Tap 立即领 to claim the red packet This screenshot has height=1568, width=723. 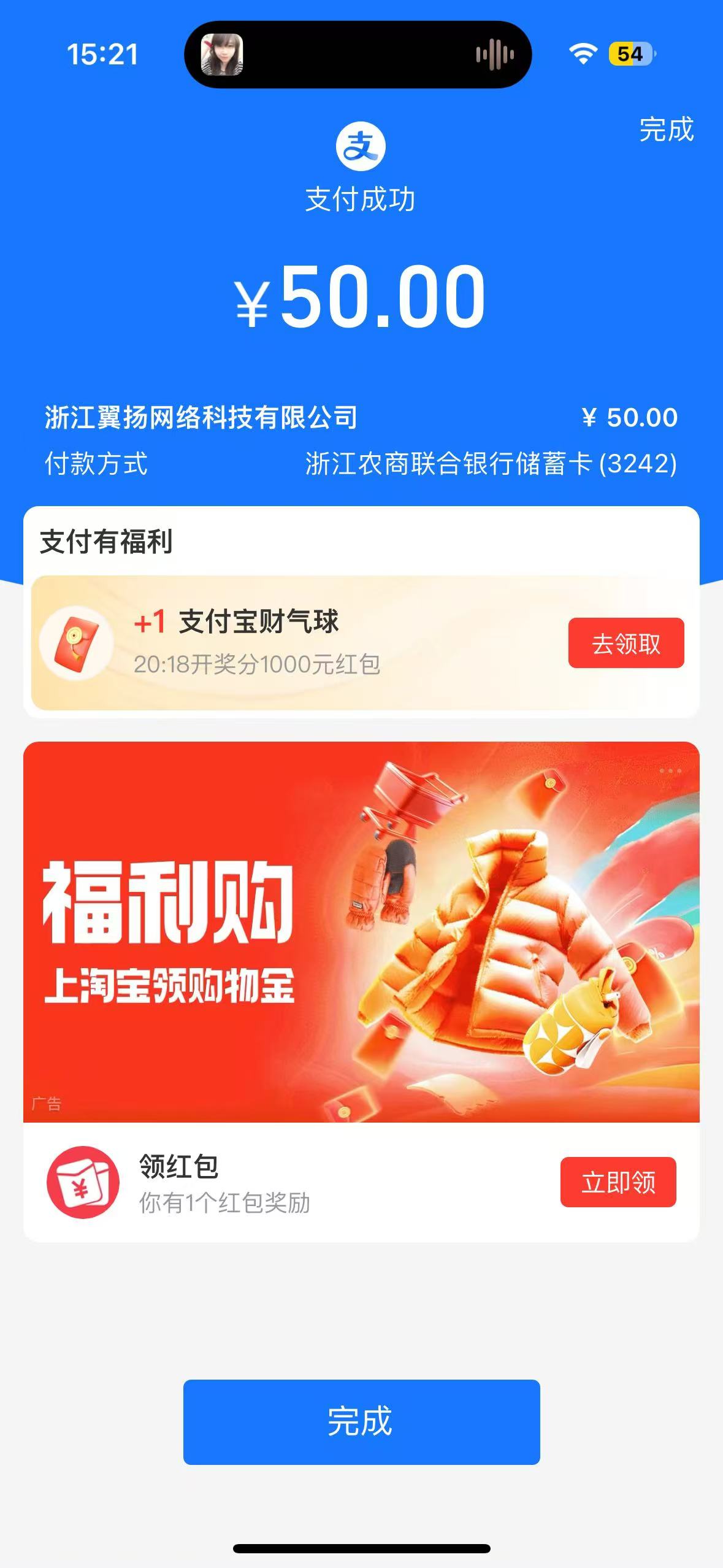pyautogui.click(x=618, y=1182)
